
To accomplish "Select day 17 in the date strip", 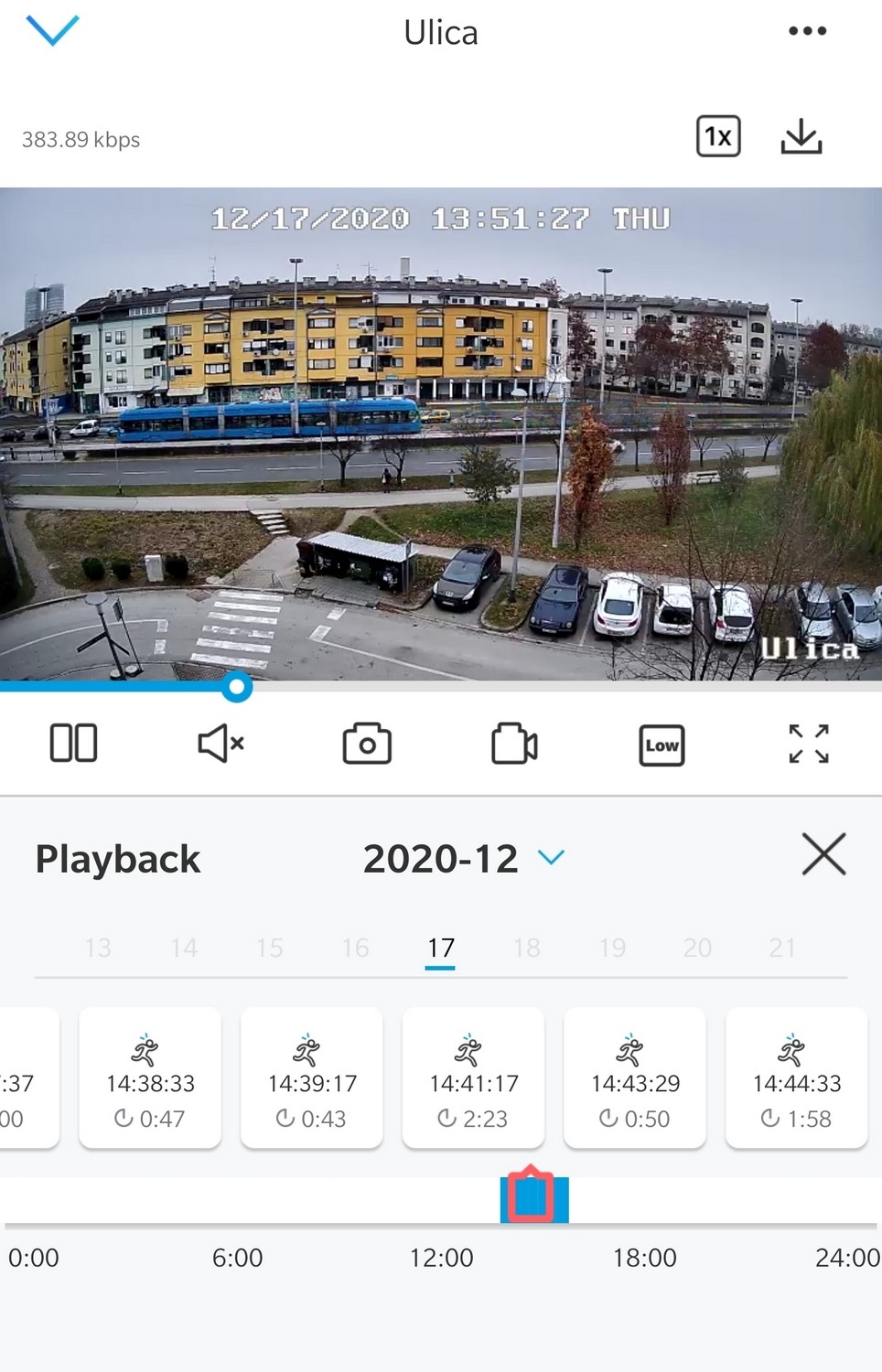I will click(x=440, y=949).
